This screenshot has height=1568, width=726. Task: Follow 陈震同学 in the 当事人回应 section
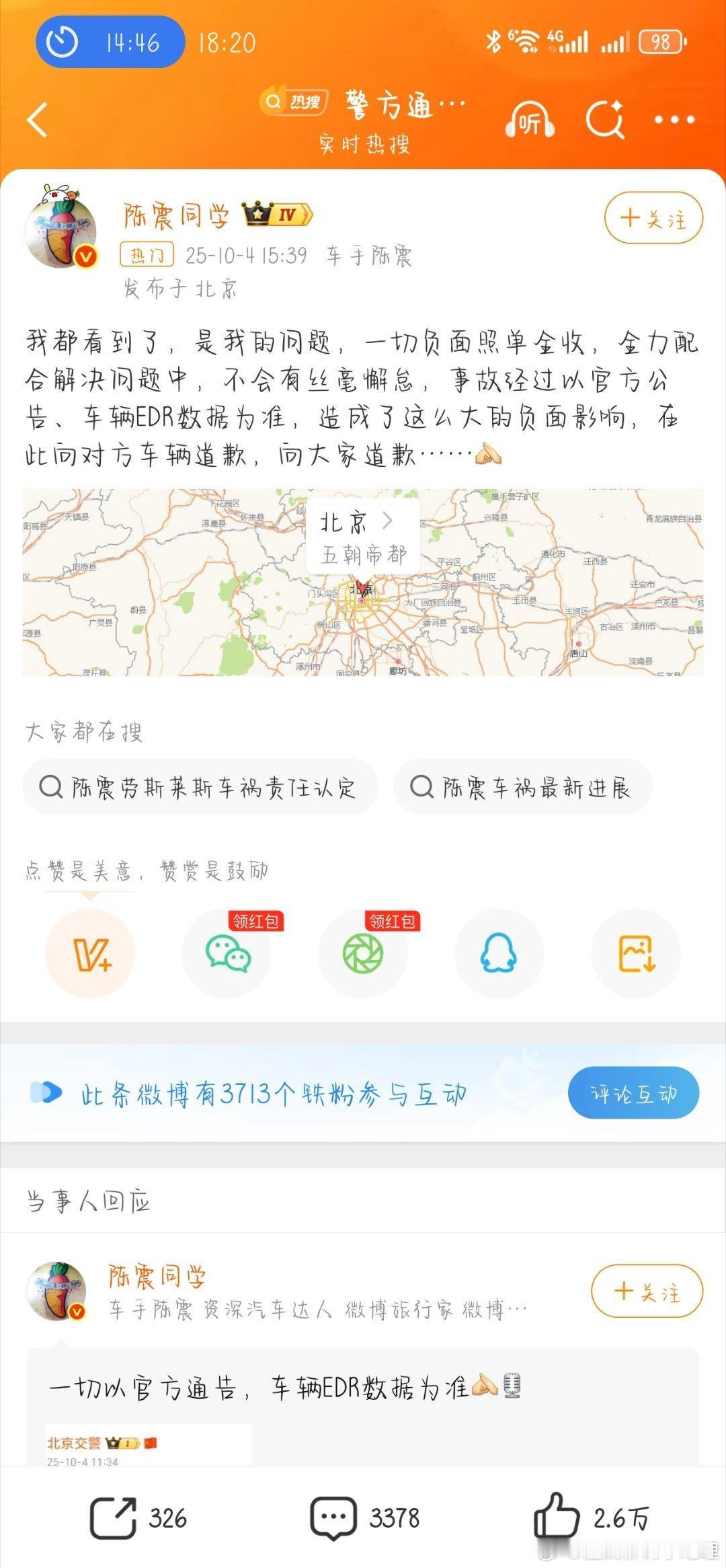point(646,1291)
